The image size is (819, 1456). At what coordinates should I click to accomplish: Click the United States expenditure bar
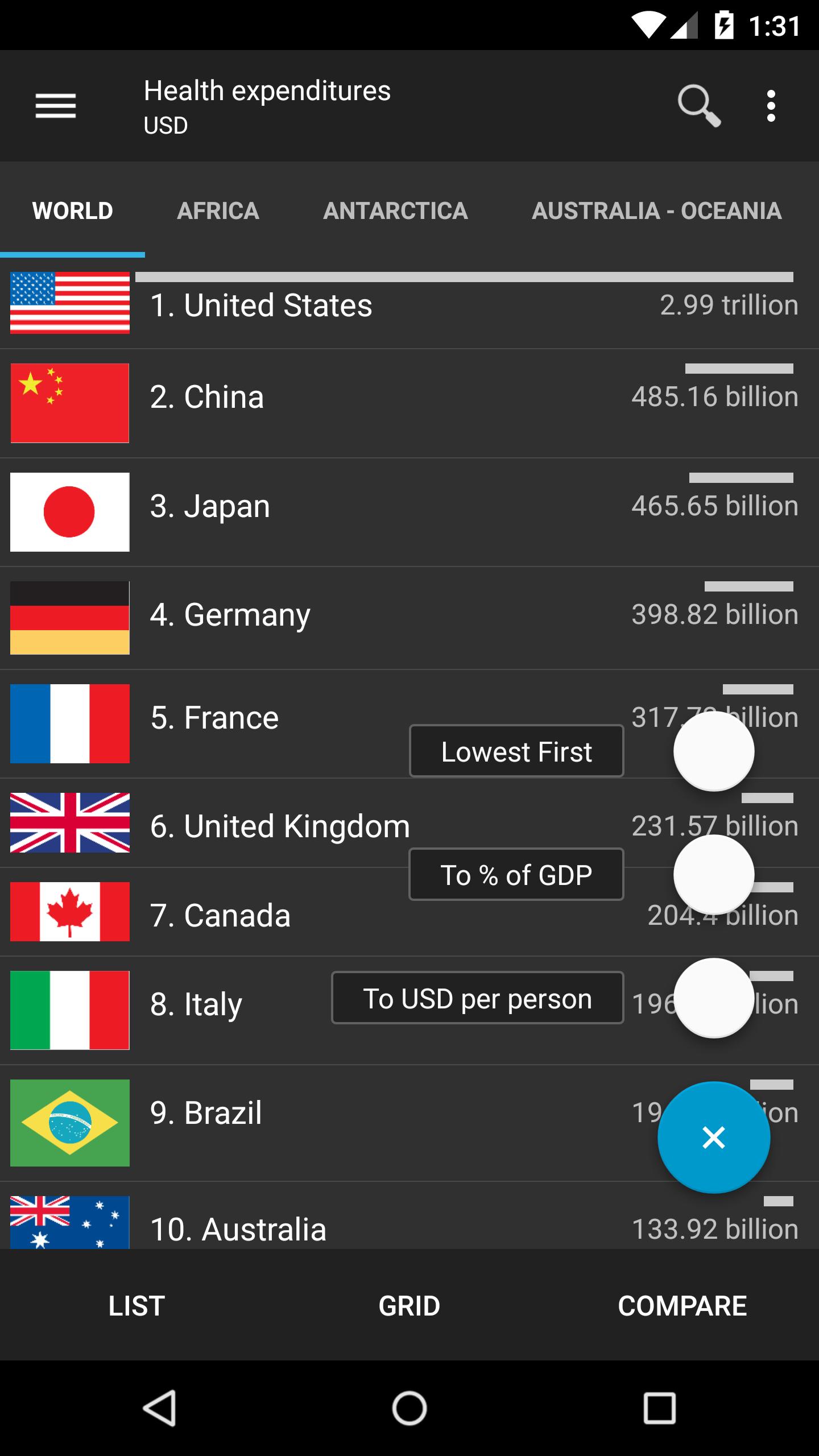[466, 278]
